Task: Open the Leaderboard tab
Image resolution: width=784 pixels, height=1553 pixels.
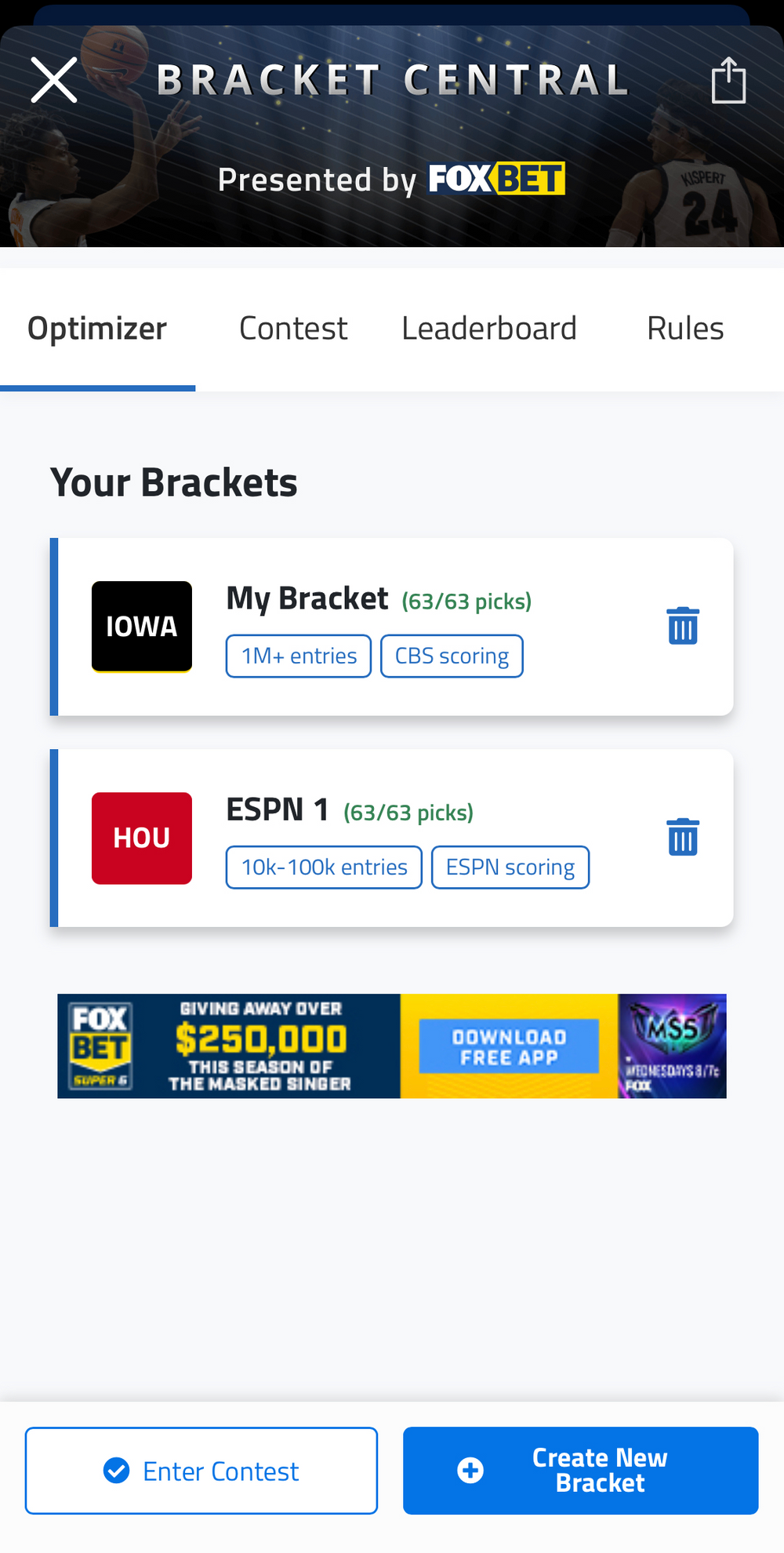Action: click(489, 327)
